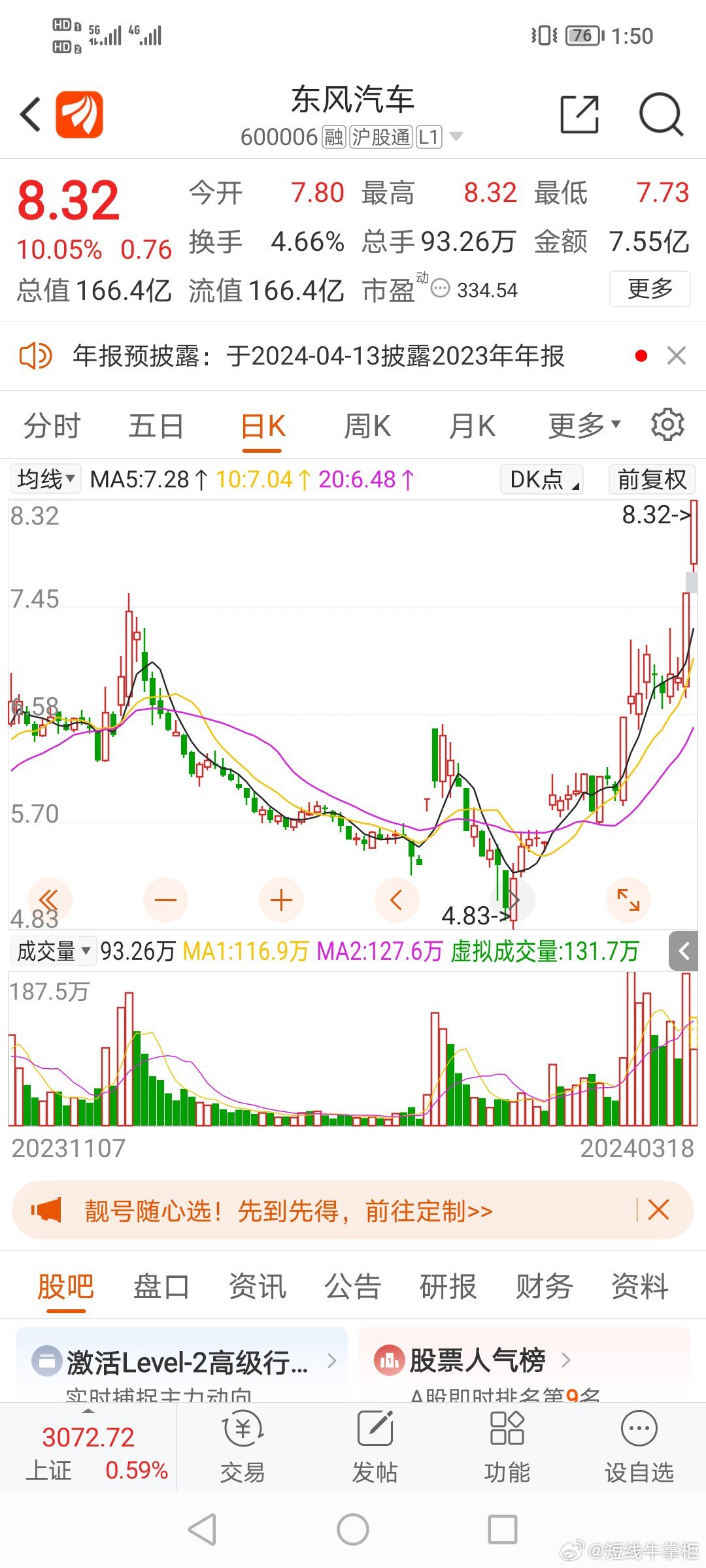Add stock via 设自选
706x1568 pixels.
(x=639, y=1445)
